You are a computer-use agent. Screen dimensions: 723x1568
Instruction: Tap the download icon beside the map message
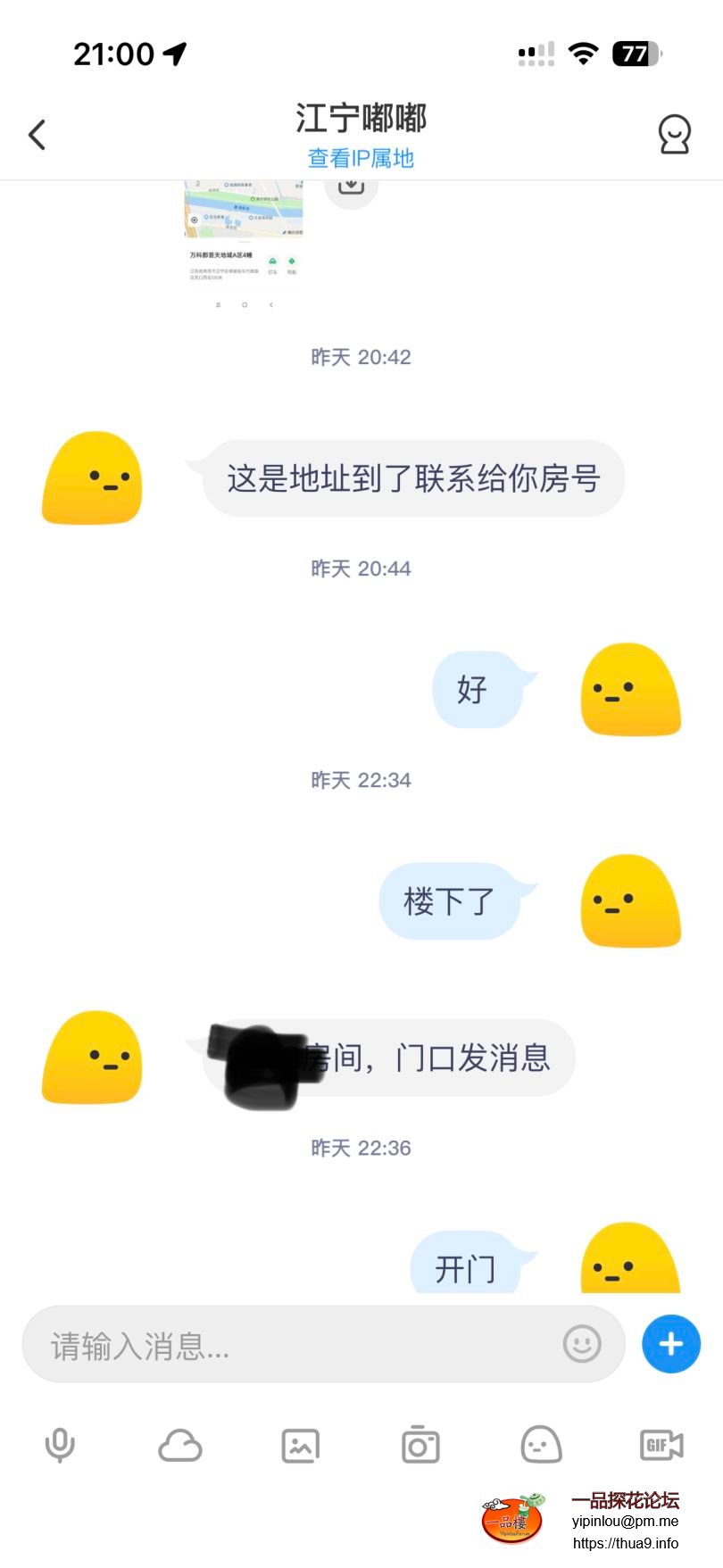350,187
